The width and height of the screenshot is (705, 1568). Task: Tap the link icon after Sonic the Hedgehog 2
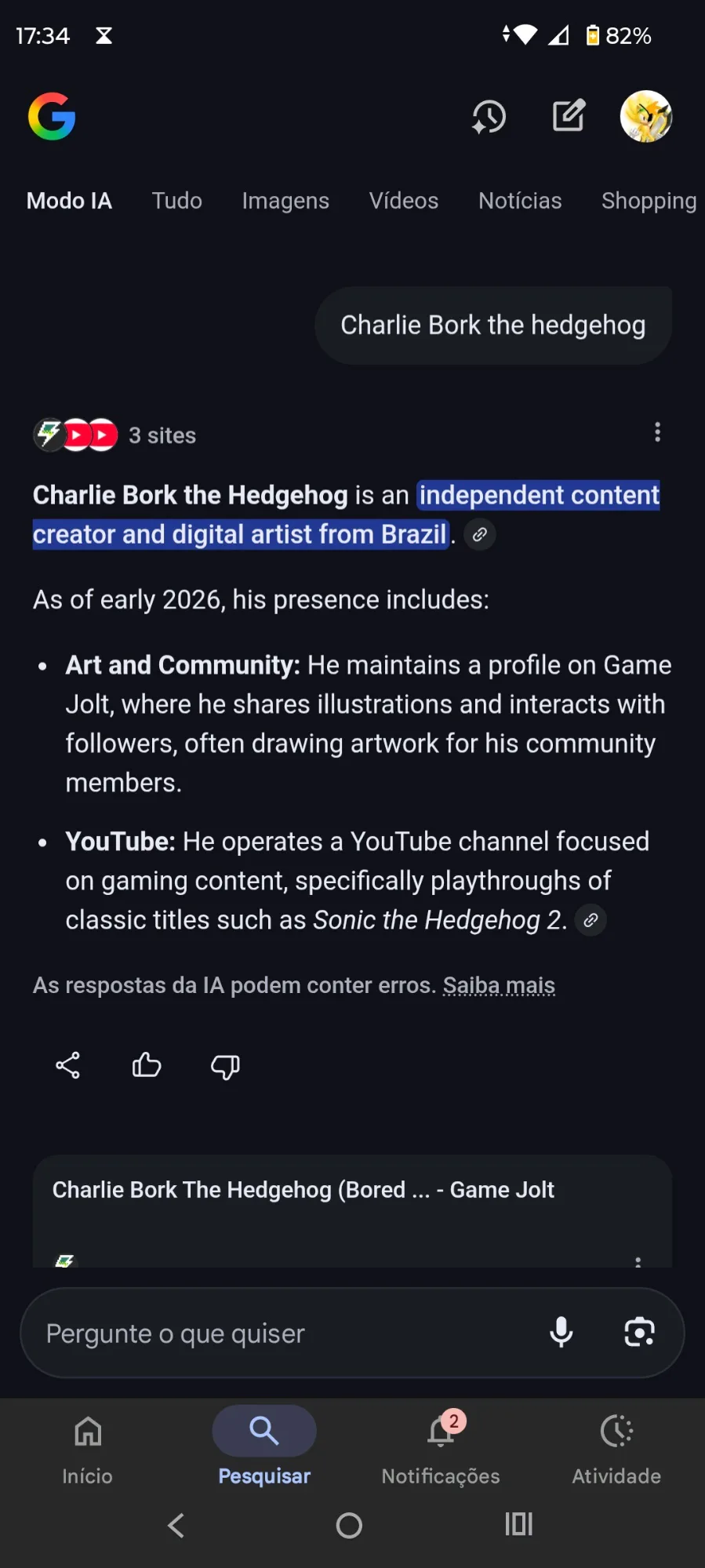(591, 920)
